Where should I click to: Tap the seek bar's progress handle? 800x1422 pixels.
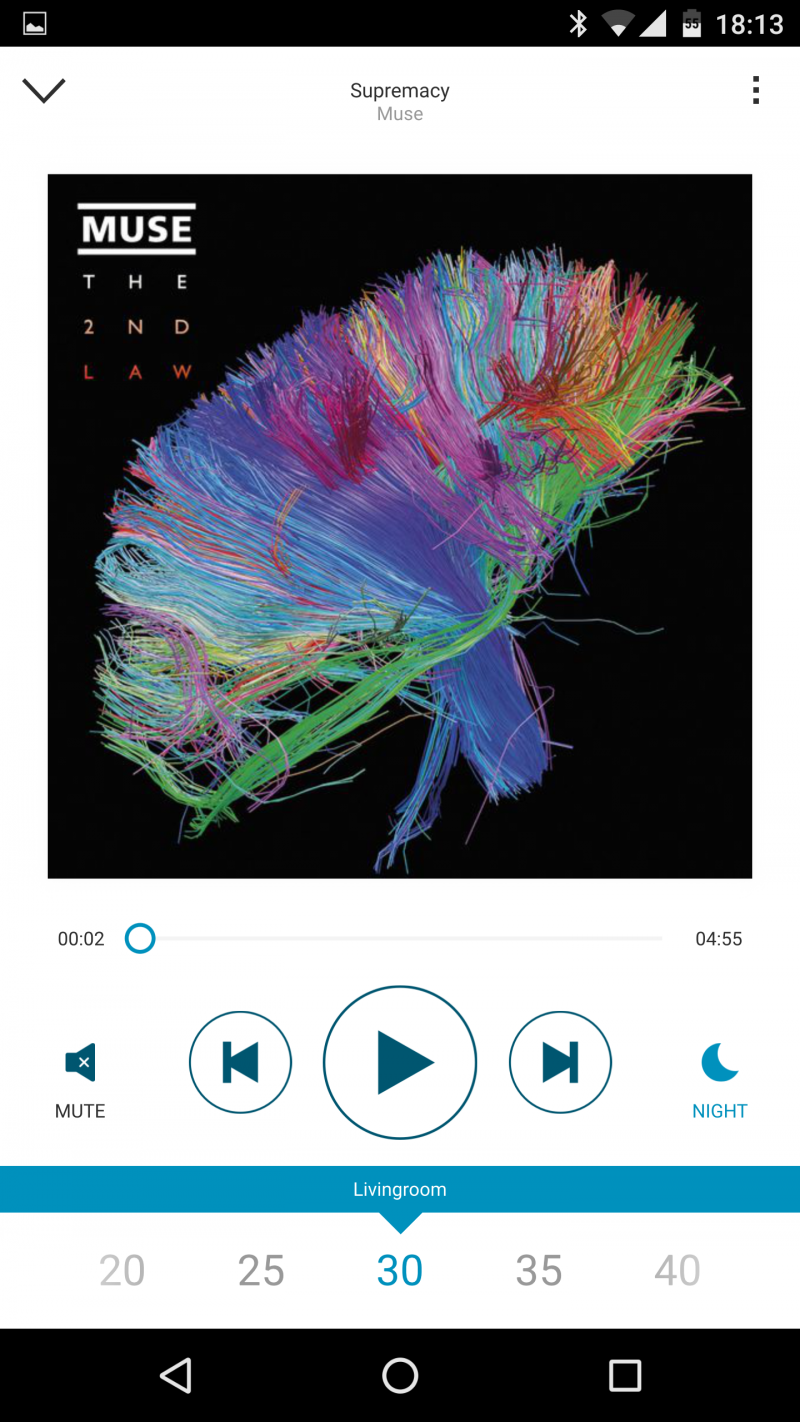140,939
